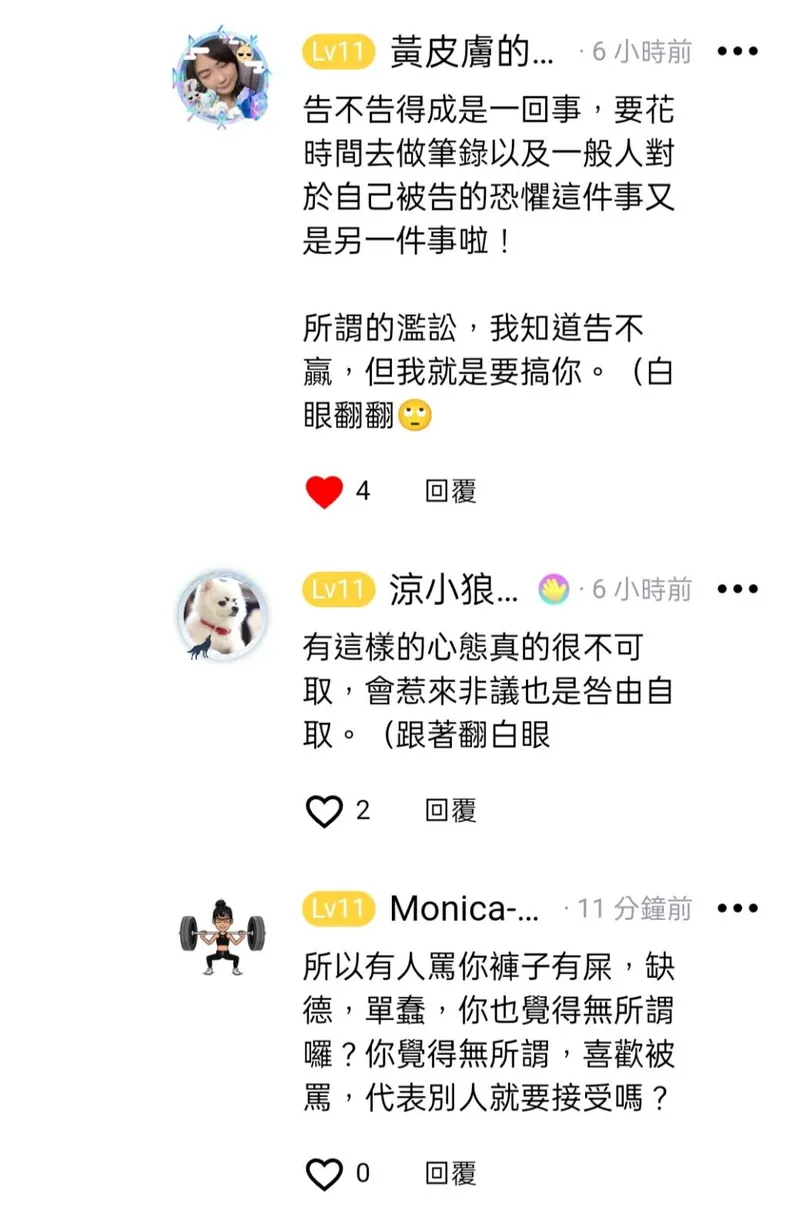Like the comment by Monica
The height and width of the screenshot is (1212, 800).
(x=324, y=1173)
